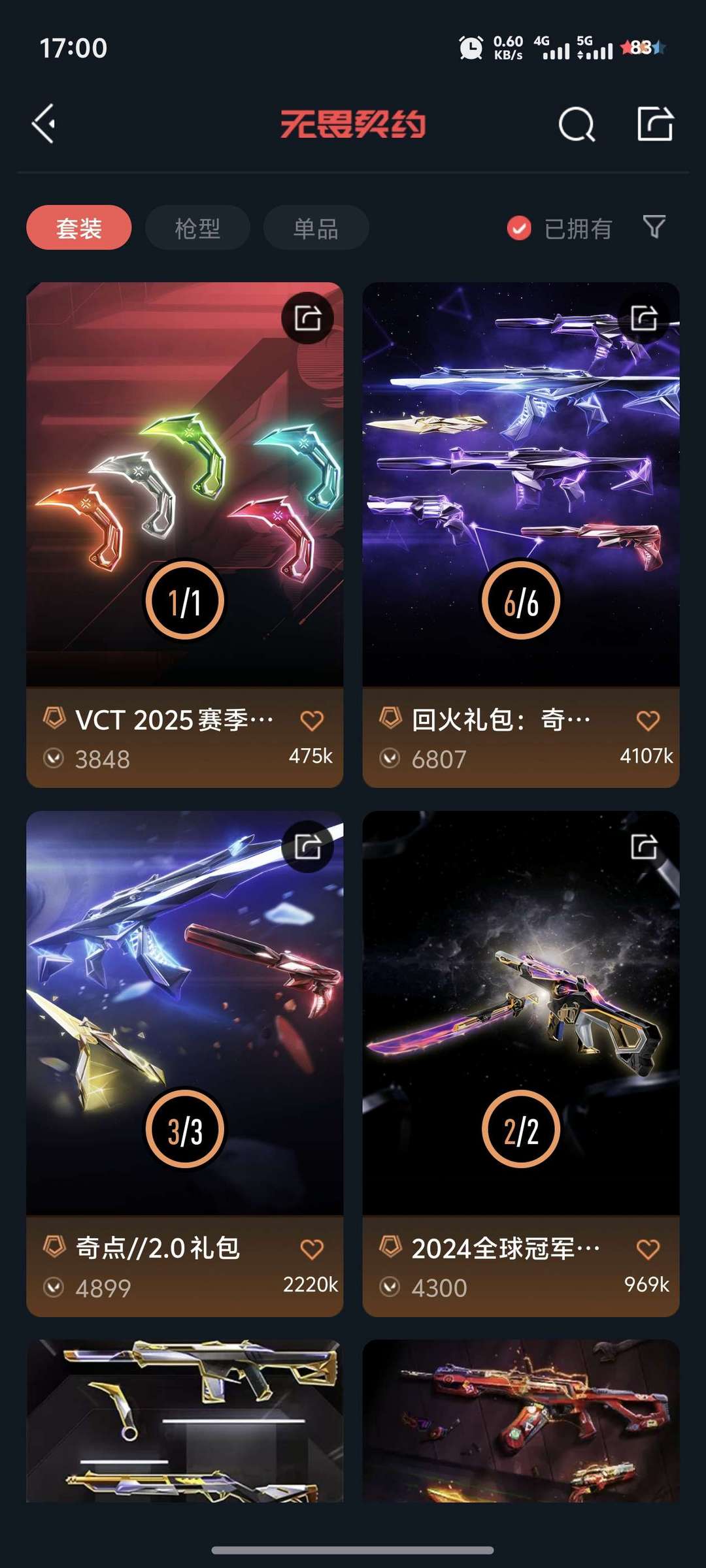Favorite the 2024全球冠军 bundle with heart
Screen dimensions: 706x1568
pyautogui.click(x=648, y=1249)
